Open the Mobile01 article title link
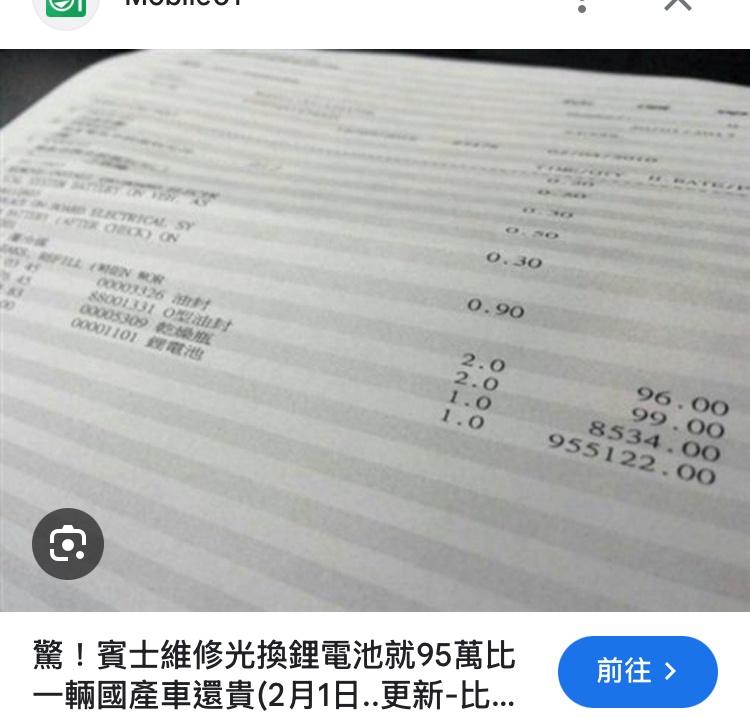This screenshot has height=718, width=750. pyautogui.click(x=275, y=675)
